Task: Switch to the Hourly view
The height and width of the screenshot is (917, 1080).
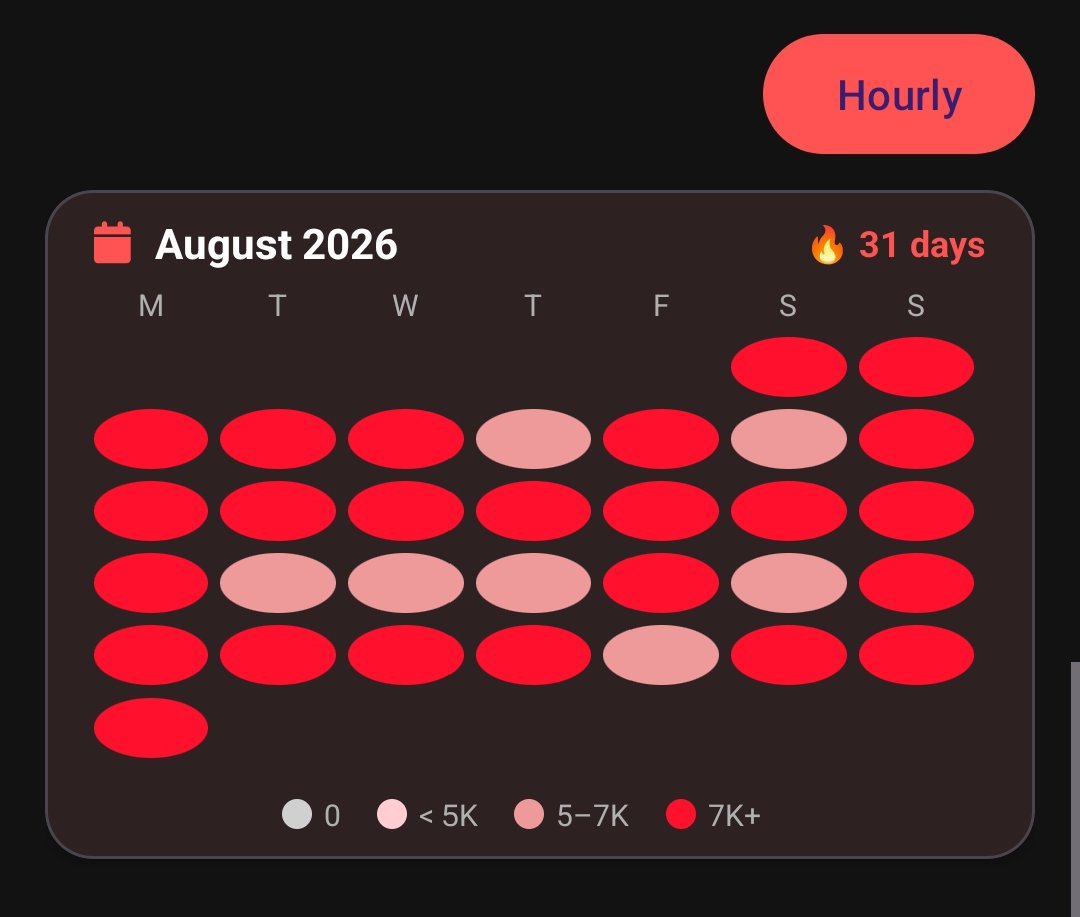Action: [x=898, y=94]
